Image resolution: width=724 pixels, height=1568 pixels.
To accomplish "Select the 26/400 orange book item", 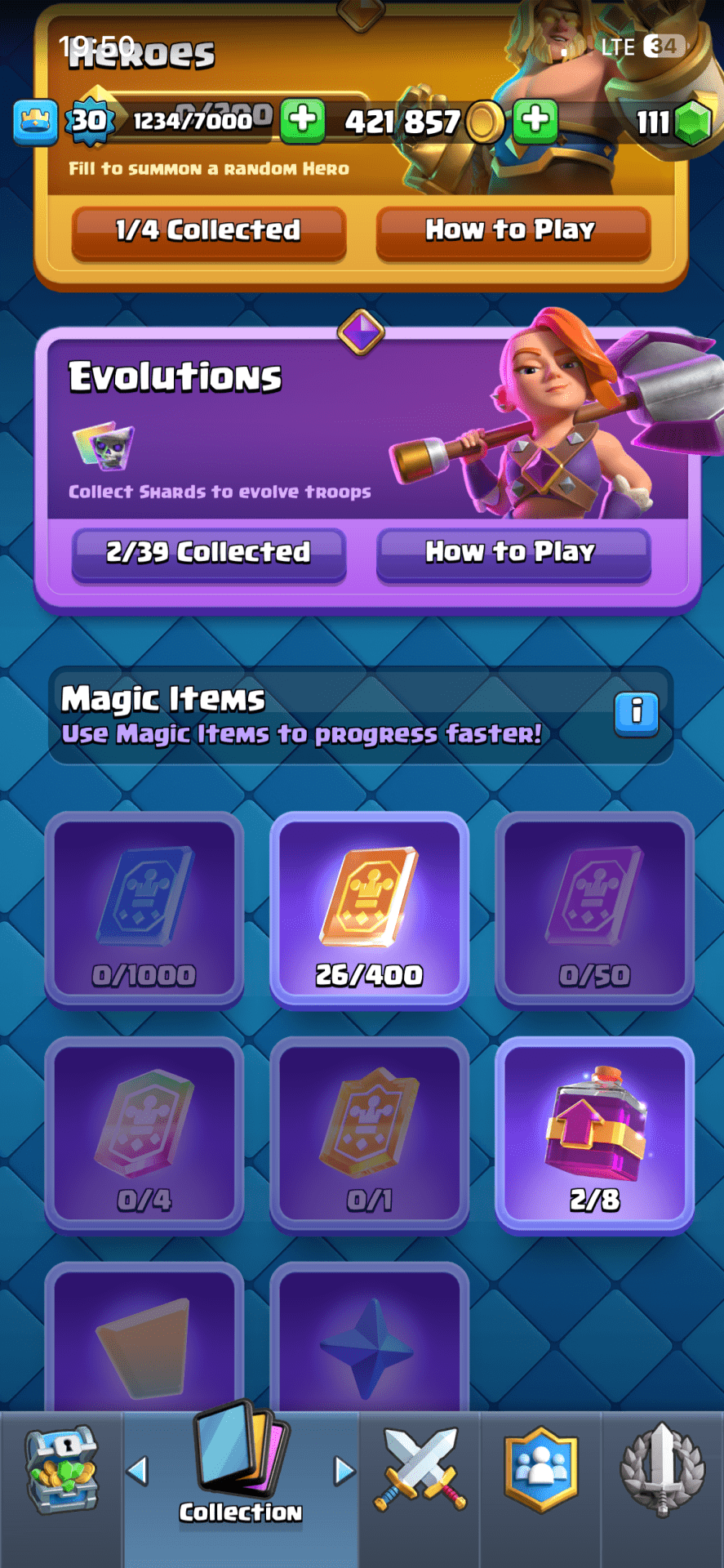I will (x=369, y=911).
